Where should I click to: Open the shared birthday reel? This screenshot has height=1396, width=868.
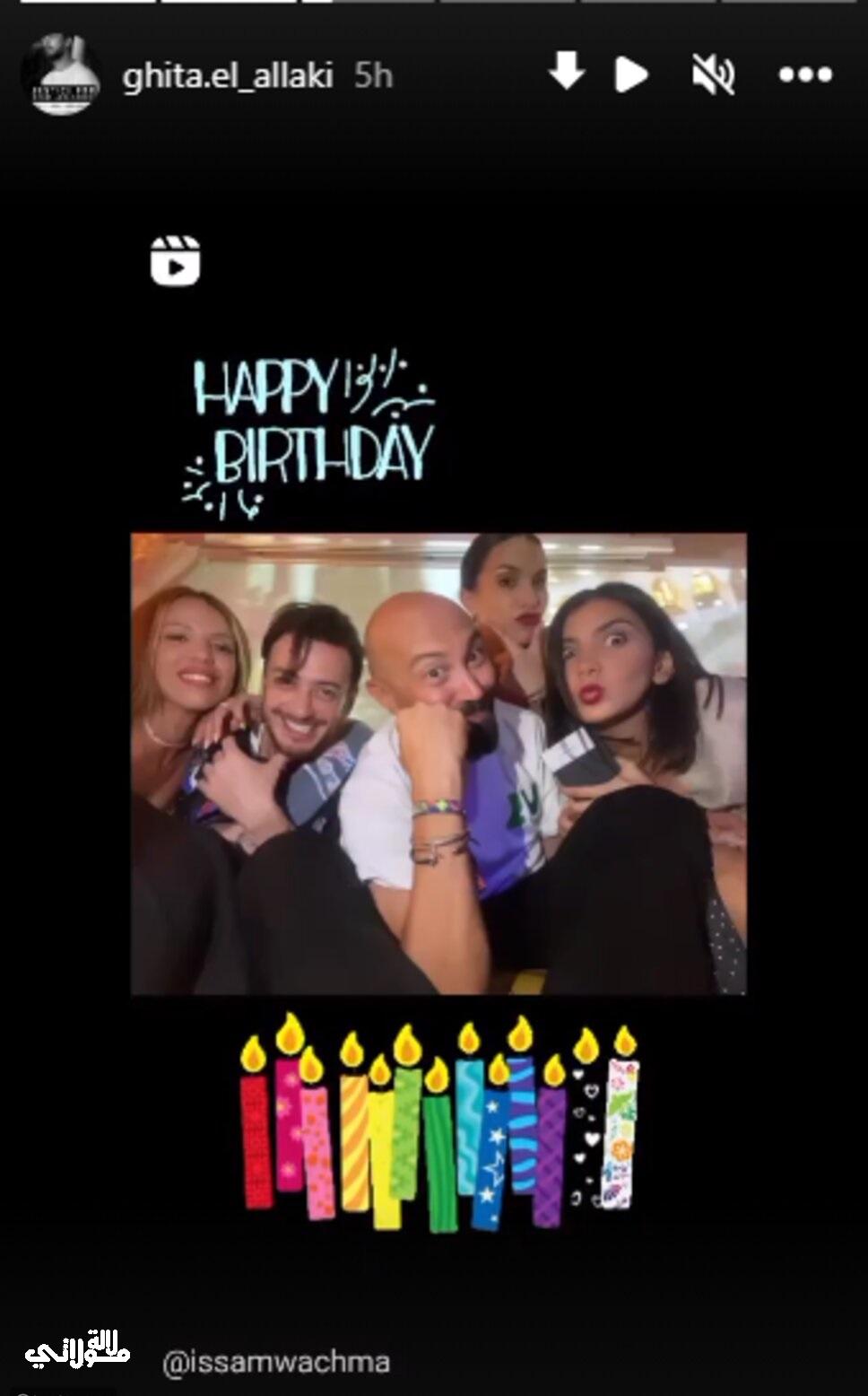click(438, 763)
